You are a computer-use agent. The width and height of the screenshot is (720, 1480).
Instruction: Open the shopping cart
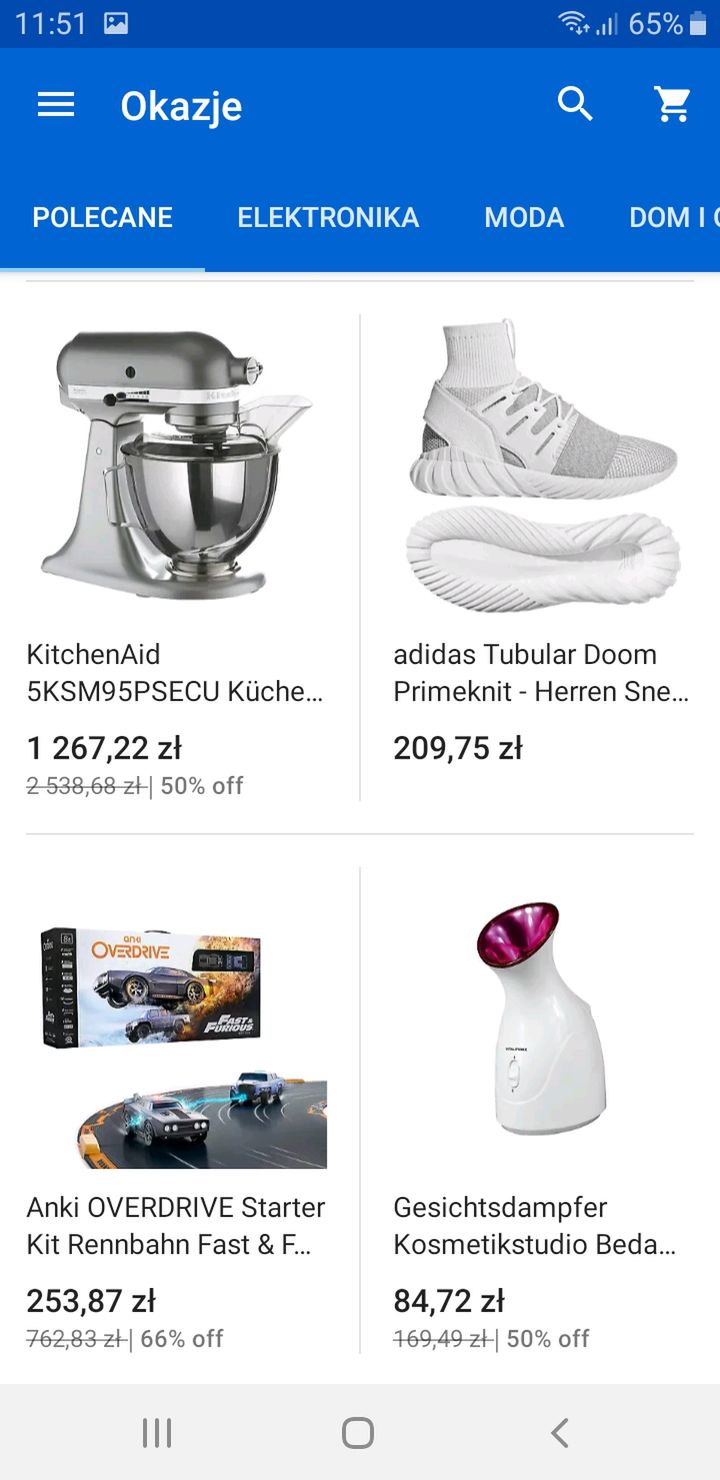point(673,104)
